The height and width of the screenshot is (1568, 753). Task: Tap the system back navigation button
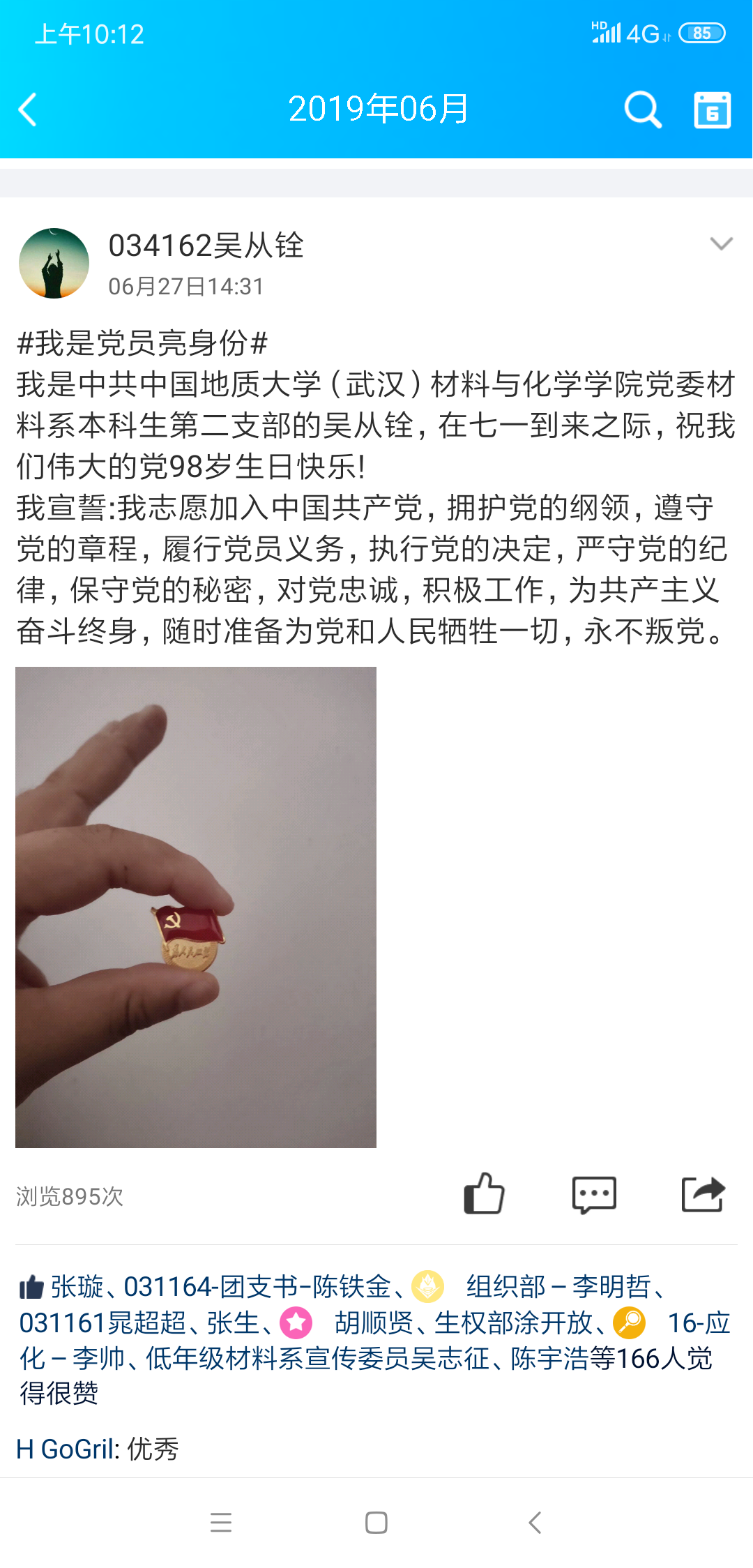(x=535, y=1523)
